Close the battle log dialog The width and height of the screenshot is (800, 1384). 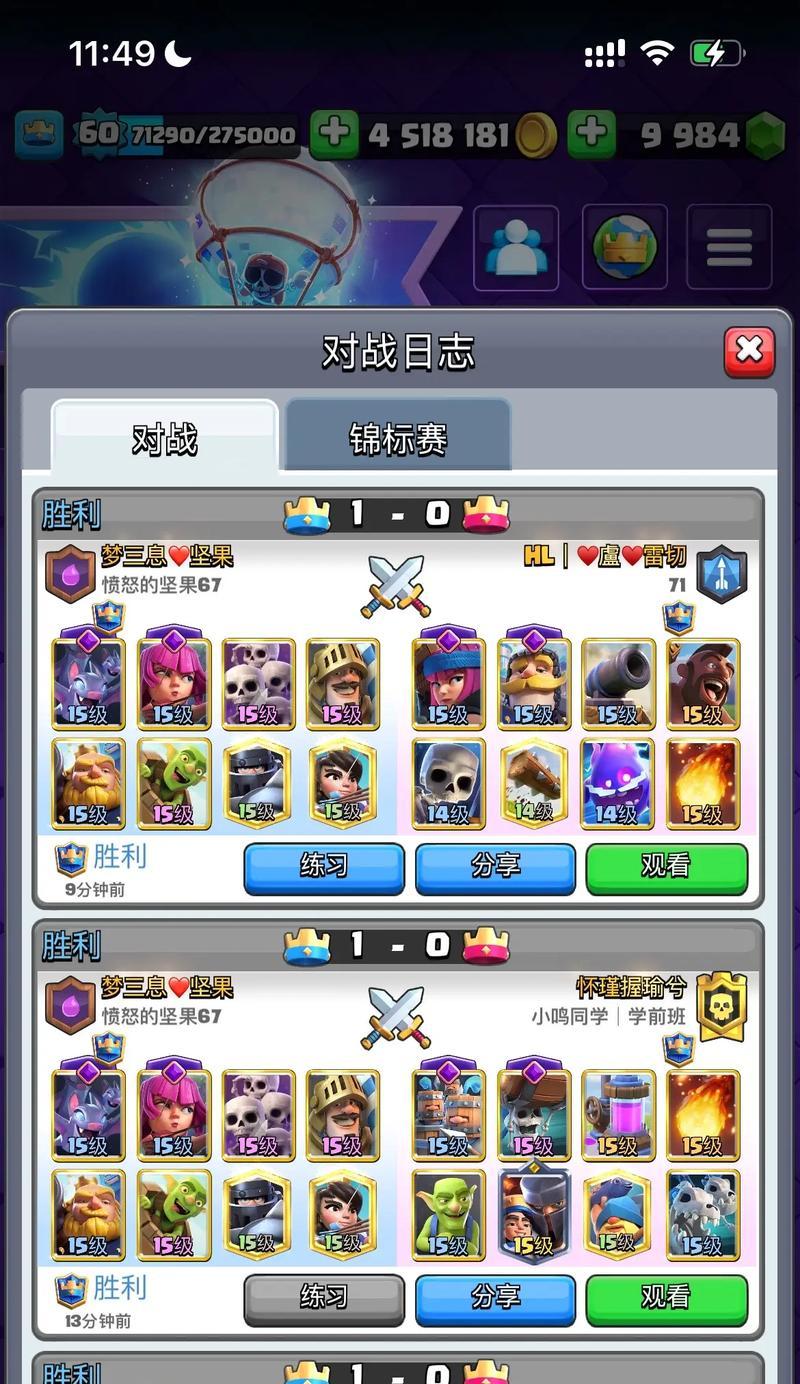click(x=749, y=351)
